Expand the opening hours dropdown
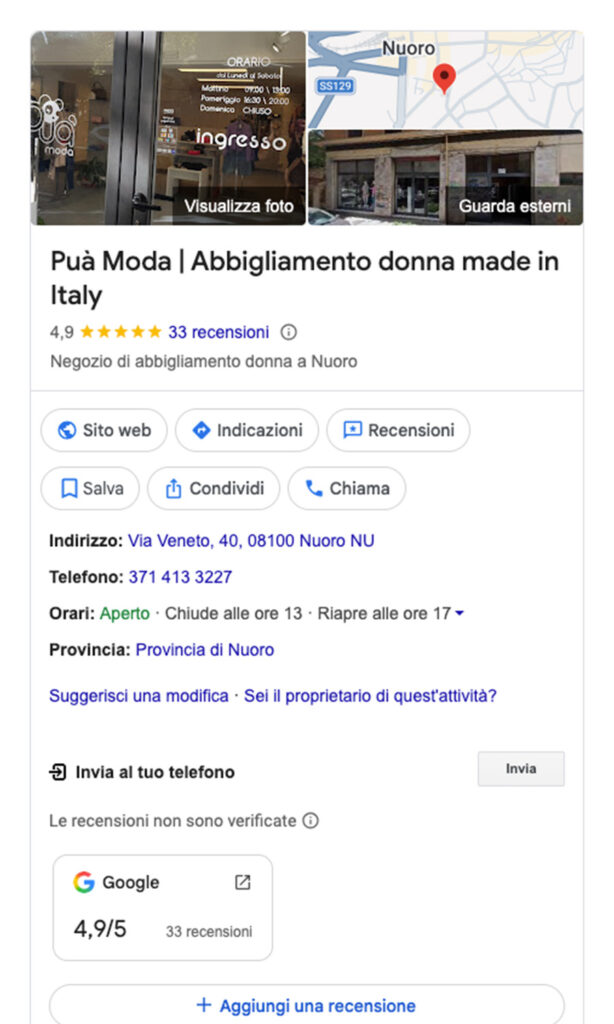This screenshot has height=1024, width=614. coord(459,613)
